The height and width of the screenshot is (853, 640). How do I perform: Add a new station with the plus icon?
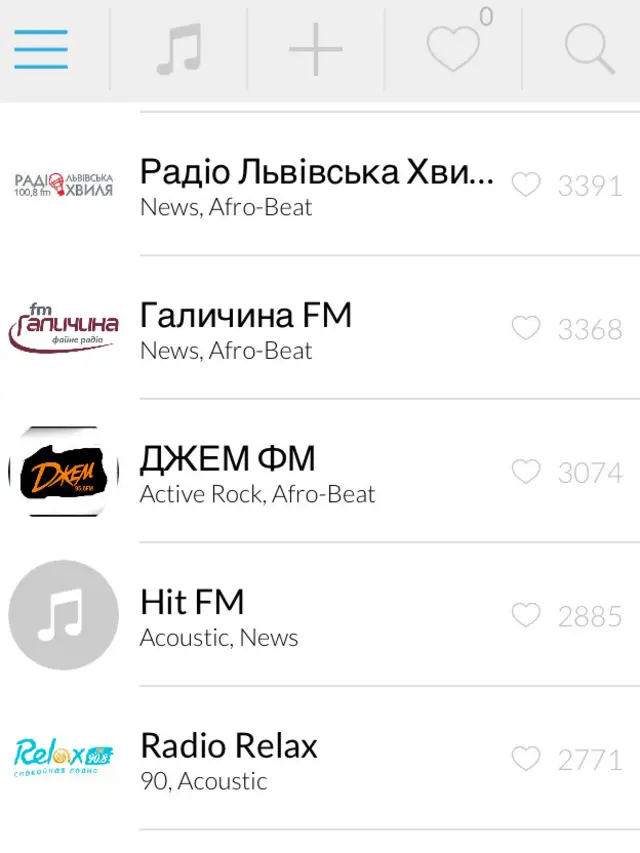[x=316, y=49]
